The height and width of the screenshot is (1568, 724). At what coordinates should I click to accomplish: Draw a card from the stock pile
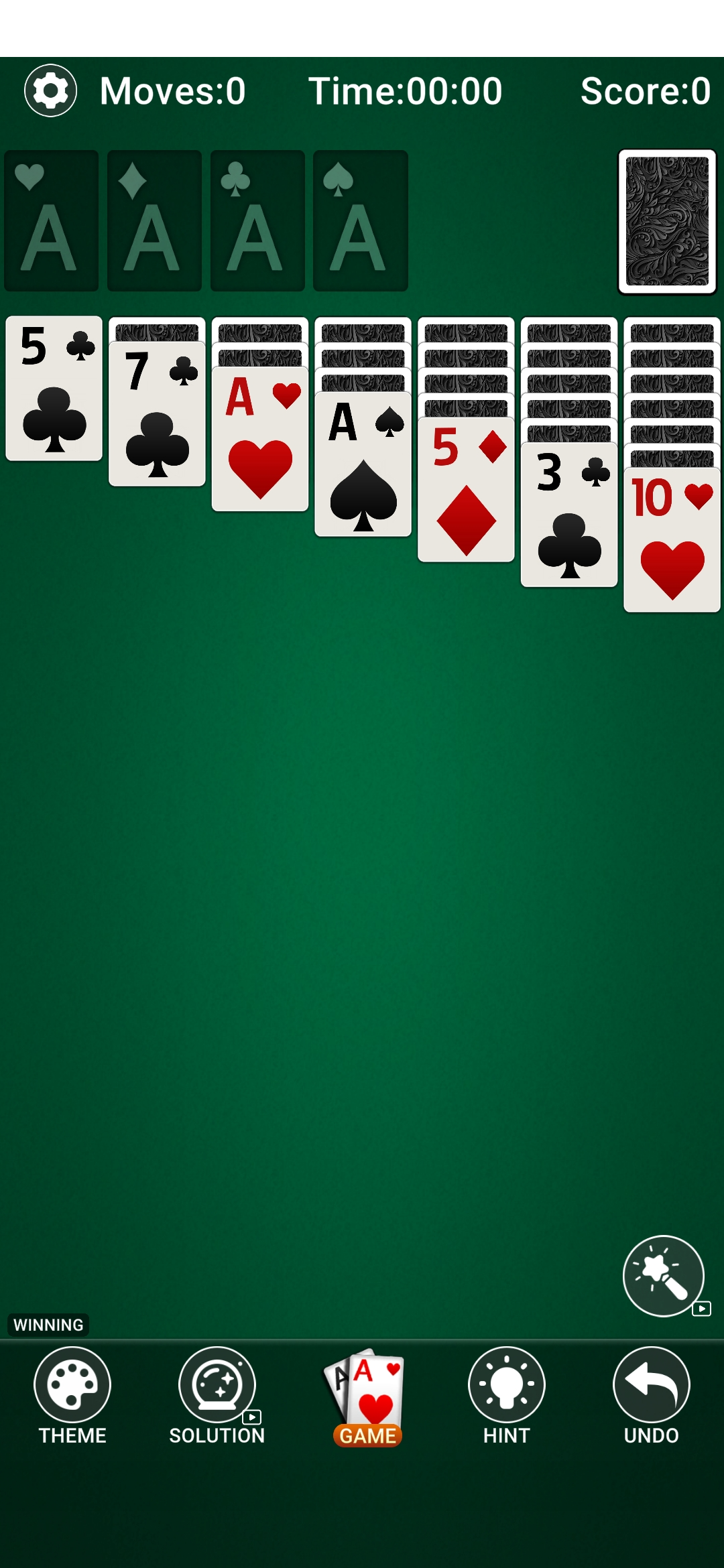tap(667, 221)
